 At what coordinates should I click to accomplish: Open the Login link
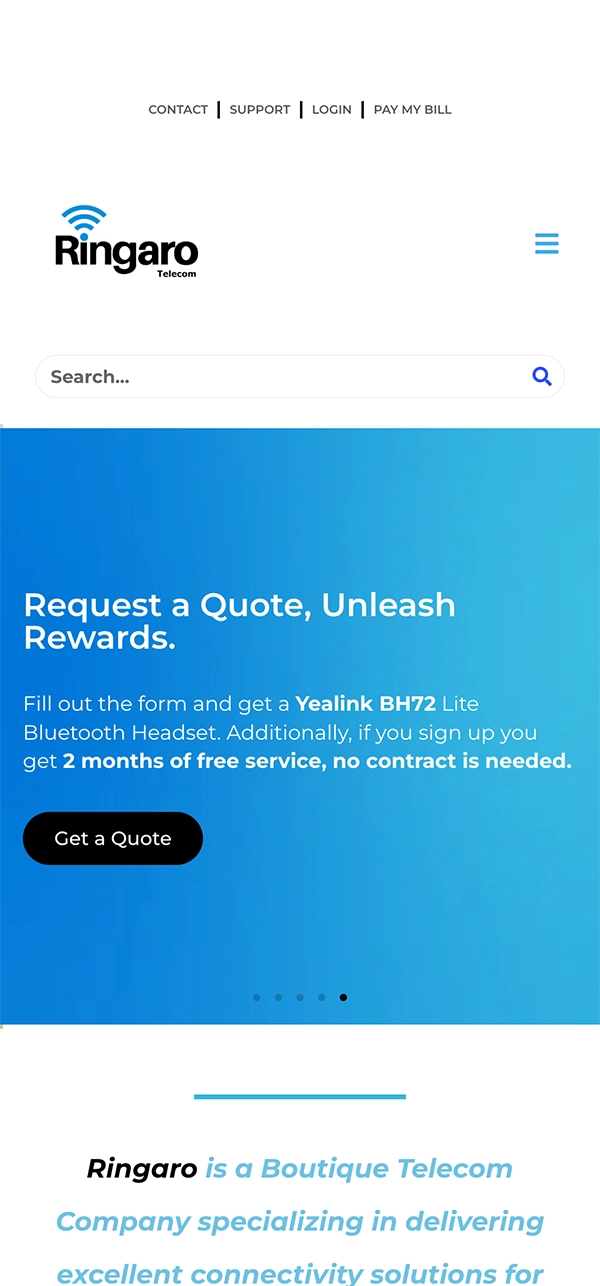coord(332,110)
